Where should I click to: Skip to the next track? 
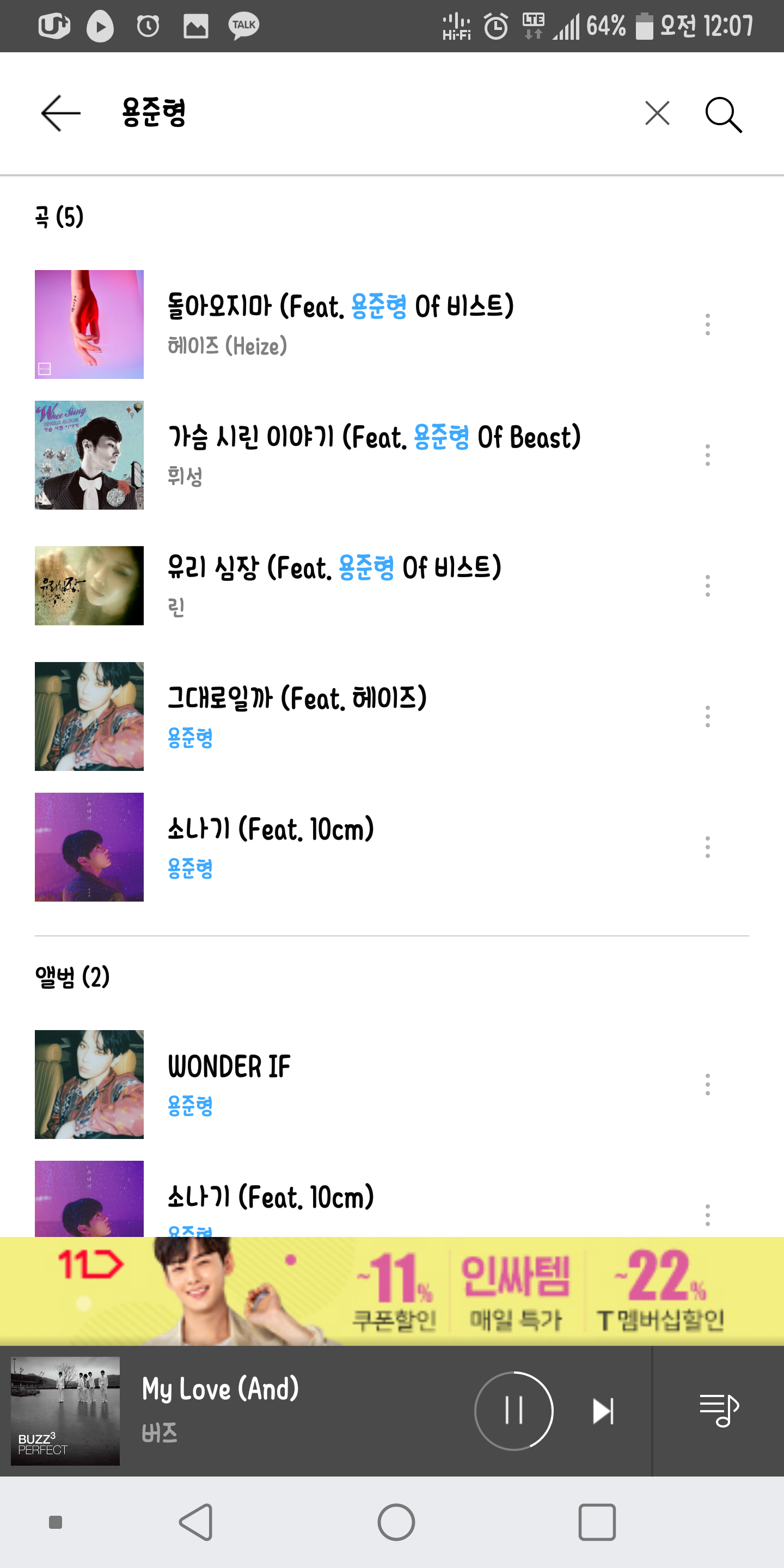(603, 1411)
